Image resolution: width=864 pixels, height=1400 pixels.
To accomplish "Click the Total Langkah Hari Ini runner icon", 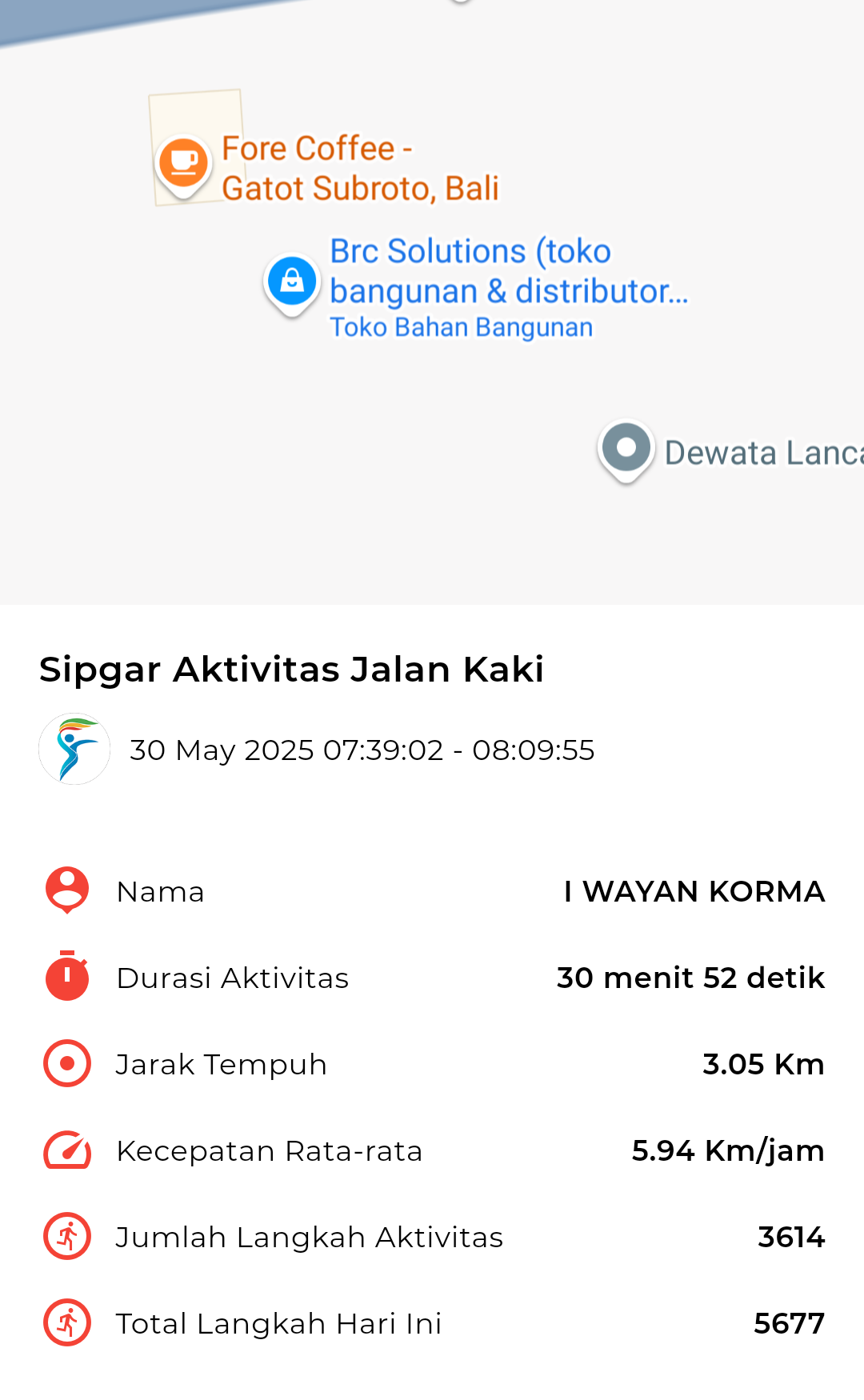I will click(x=66, y=1322).
